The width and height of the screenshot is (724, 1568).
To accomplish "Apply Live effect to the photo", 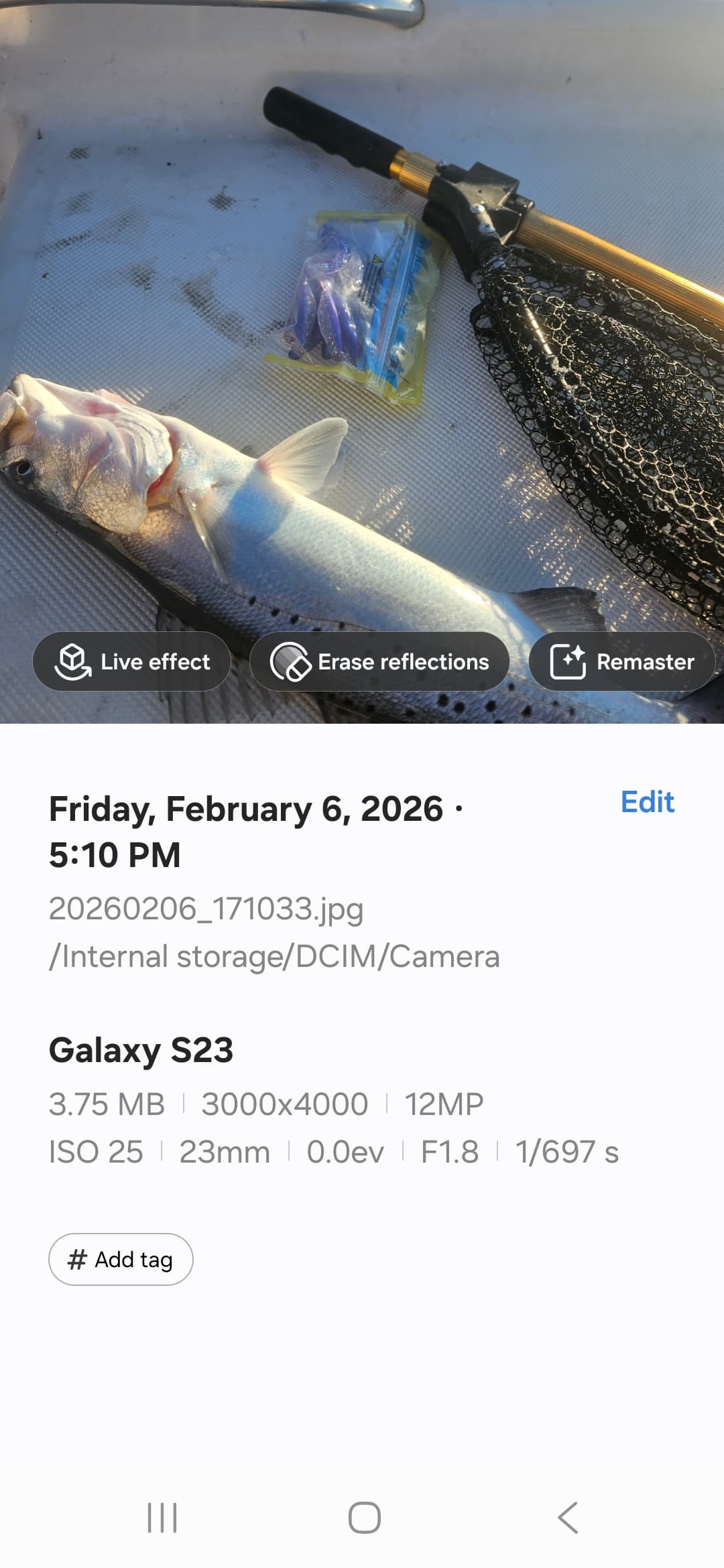I will coord(132,661).
